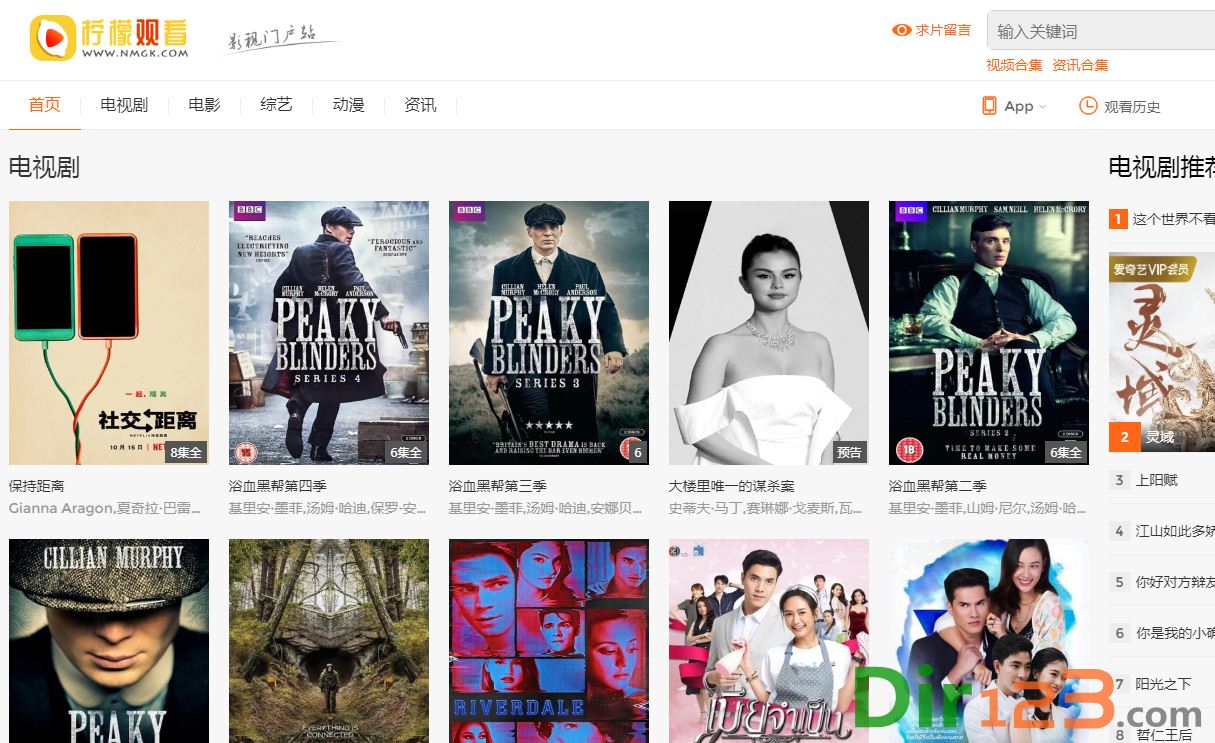Open 观看历史 viewing history

click(x=1120, y=106)
